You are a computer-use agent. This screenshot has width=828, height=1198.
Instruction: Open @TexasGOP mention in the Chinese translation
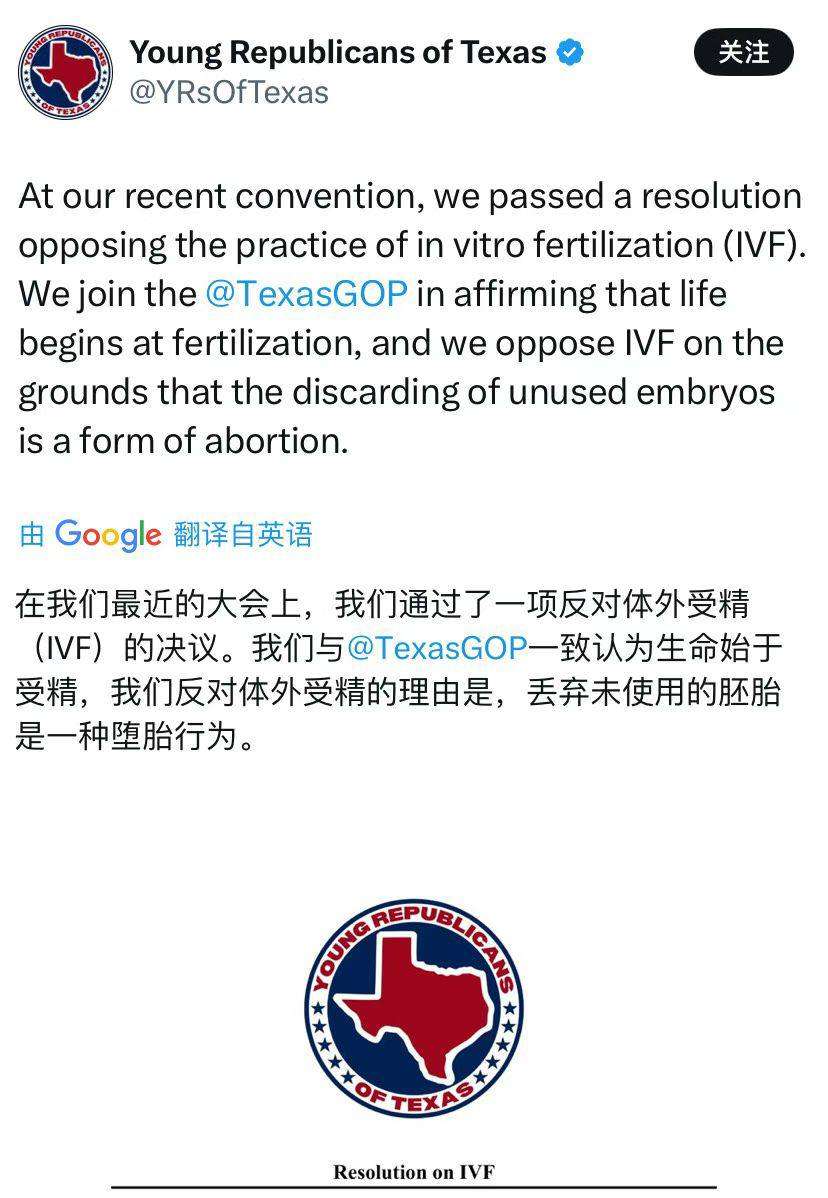coord(437,648)
